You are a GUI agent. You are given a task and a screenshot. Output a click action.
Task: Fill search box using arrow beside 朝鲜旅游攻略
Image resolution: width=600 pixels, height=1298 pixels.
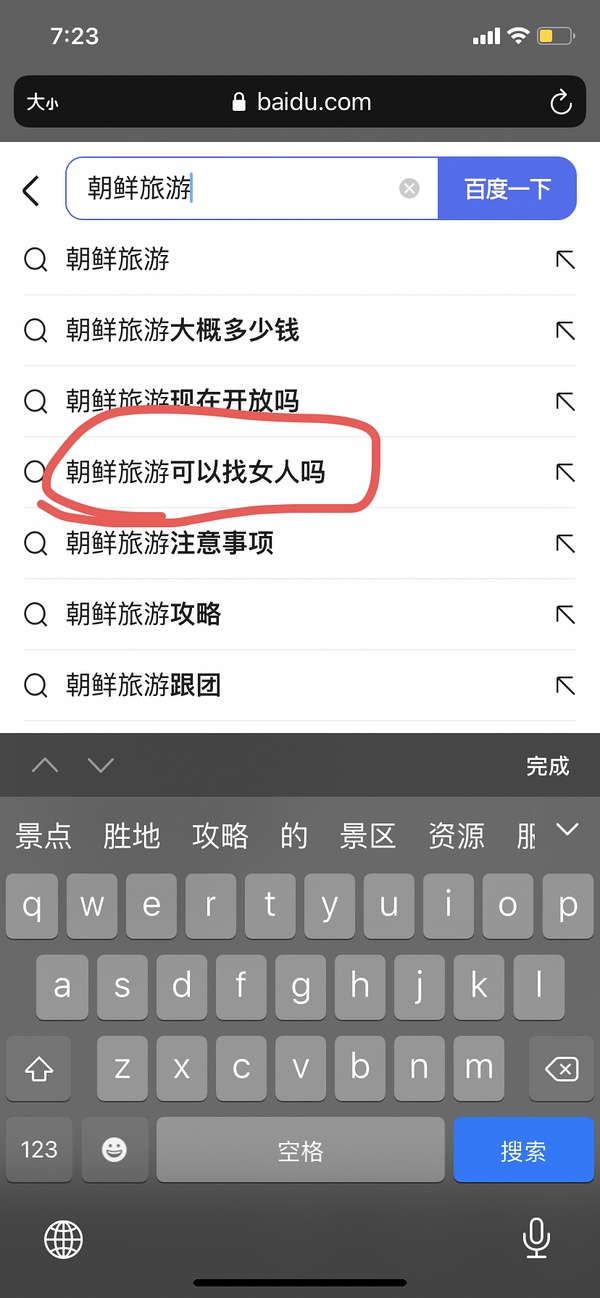tap(565, 614)
